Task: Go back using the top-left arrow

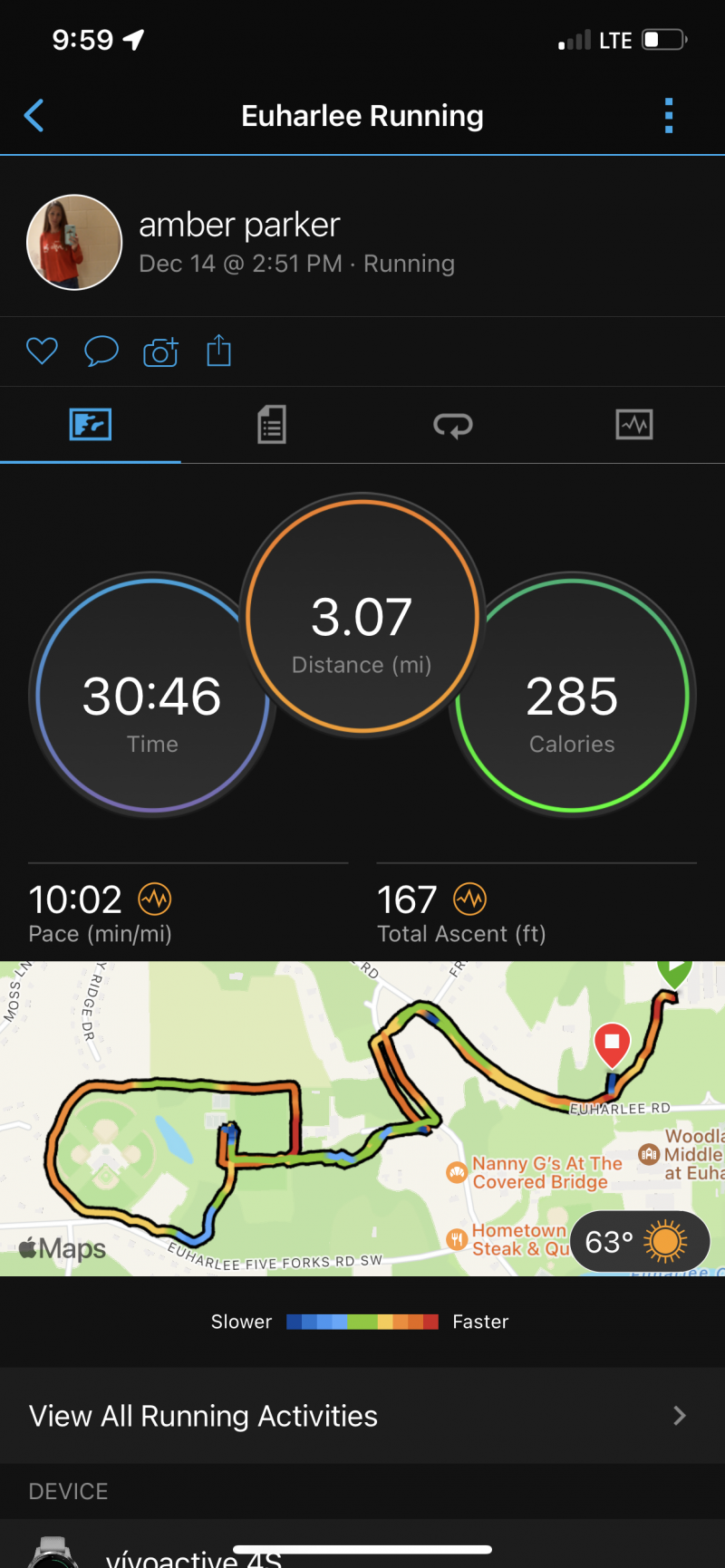Action: tap(34, 116)
